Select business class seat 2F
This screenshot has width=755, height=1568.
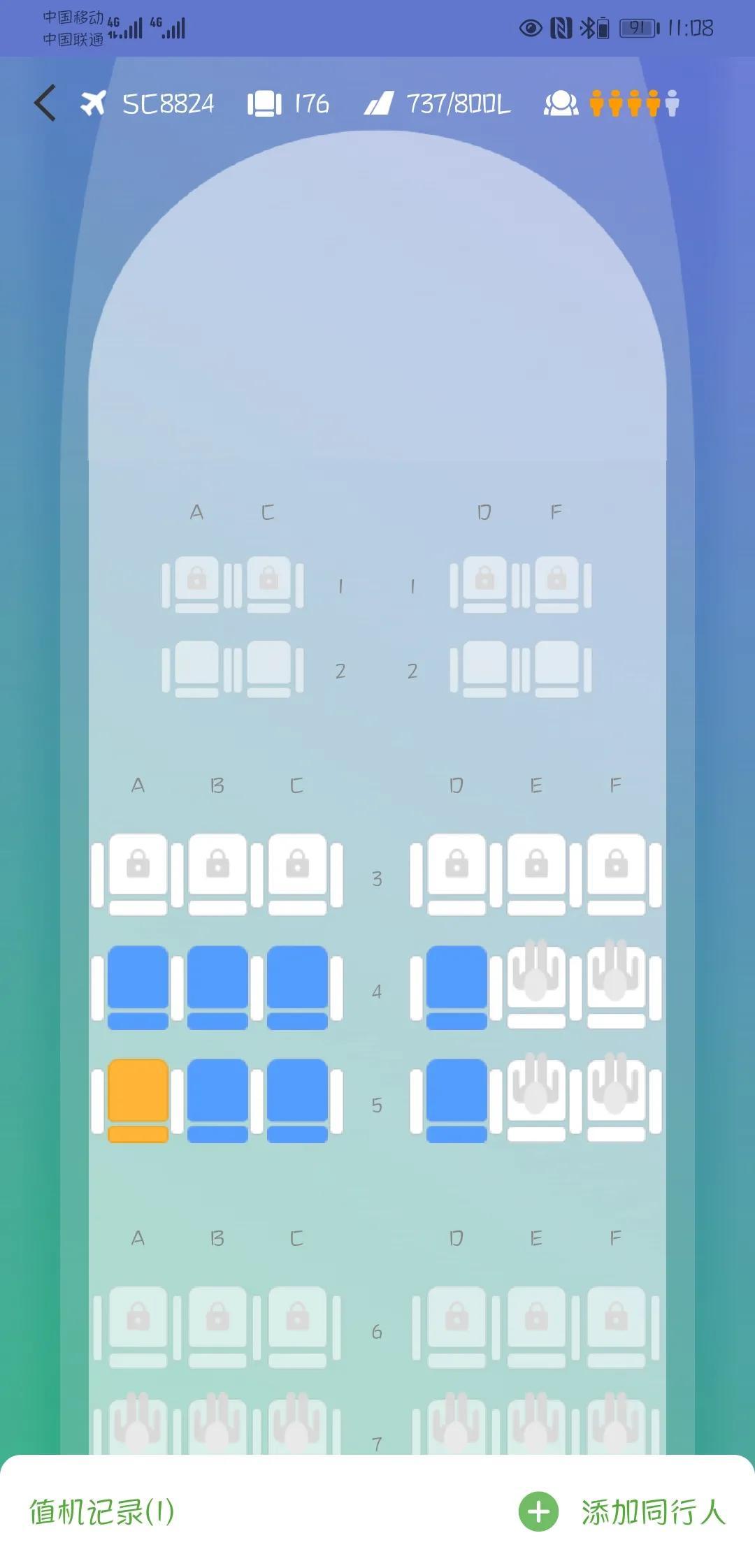pyautogui.click(x=556, y=669)
